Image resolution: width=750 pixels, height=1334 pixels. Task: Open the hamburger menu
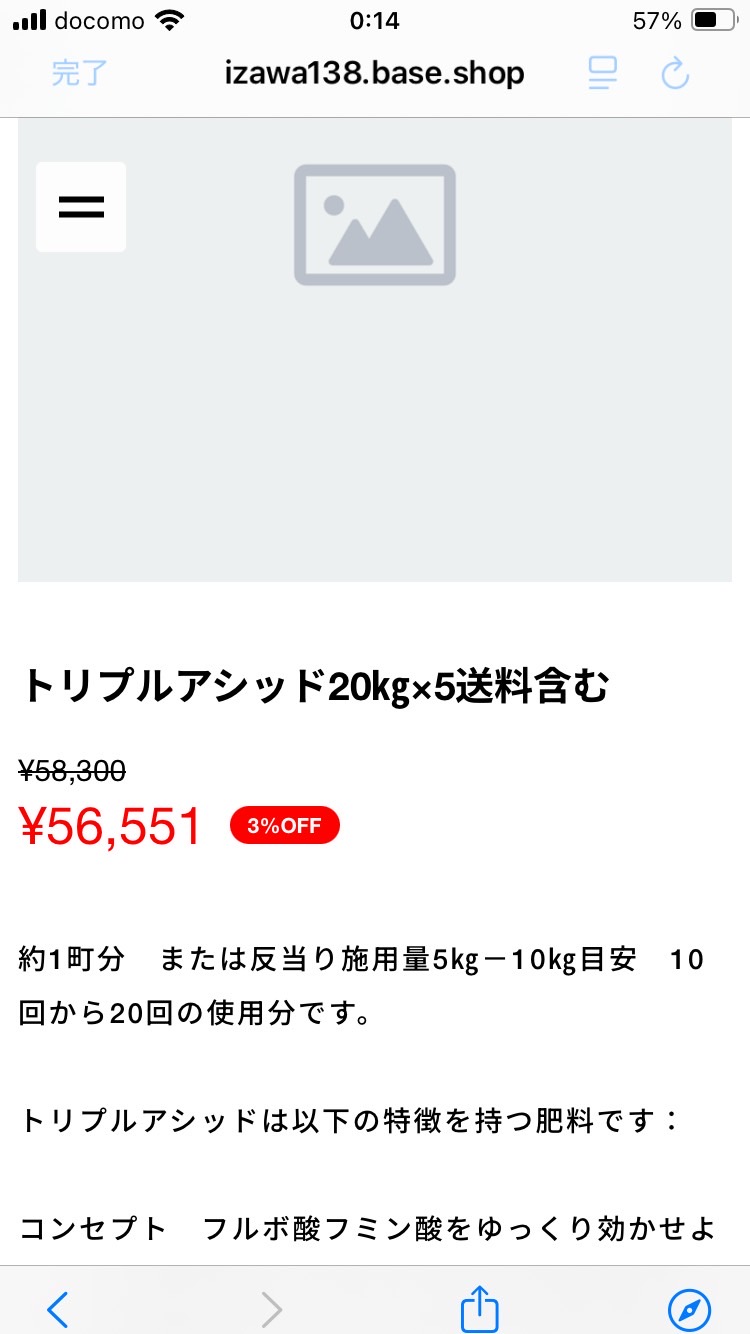click(81, 207)
